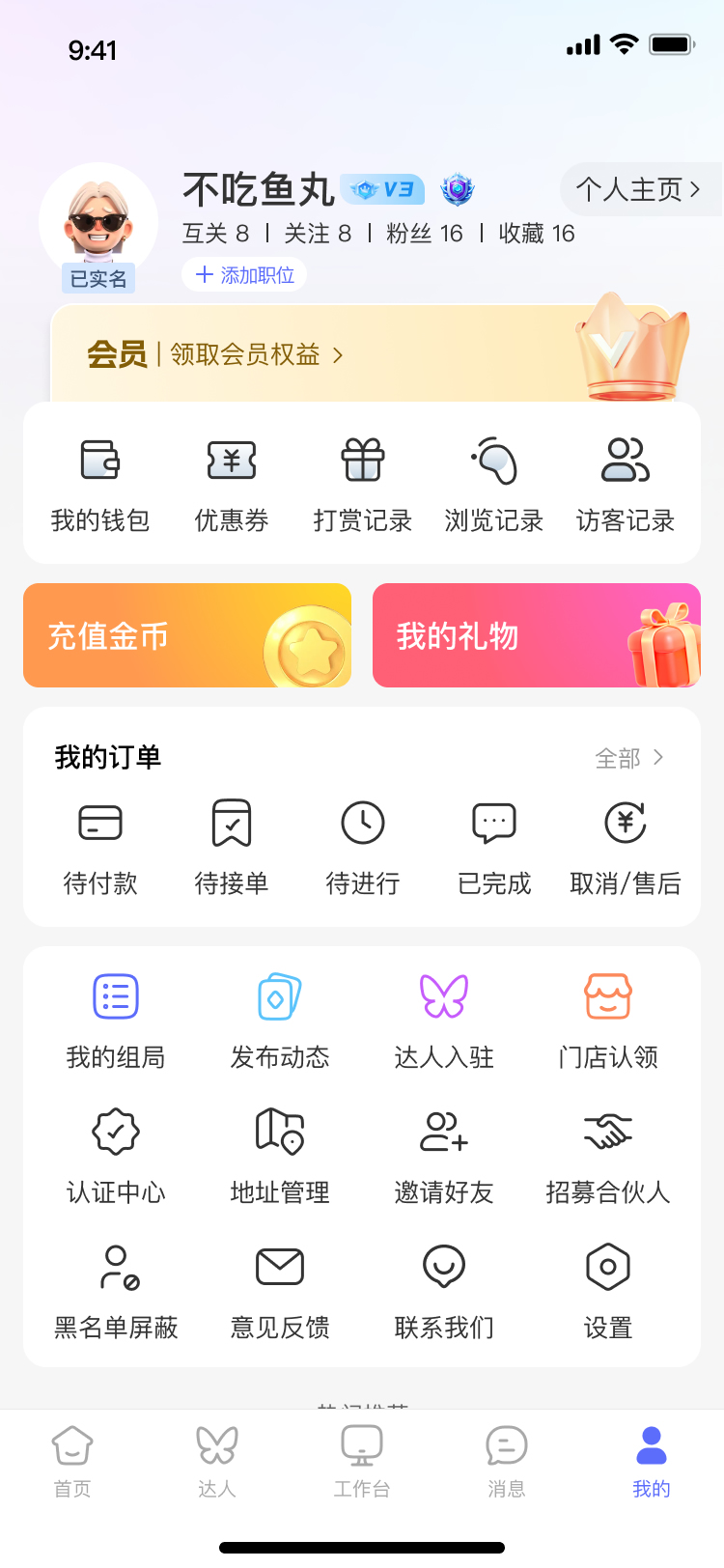Screen dimensions: 724x1568
Task: Open 充值金币 coin recharge banner
Action: pyautogui.click(x=187, y=634)
